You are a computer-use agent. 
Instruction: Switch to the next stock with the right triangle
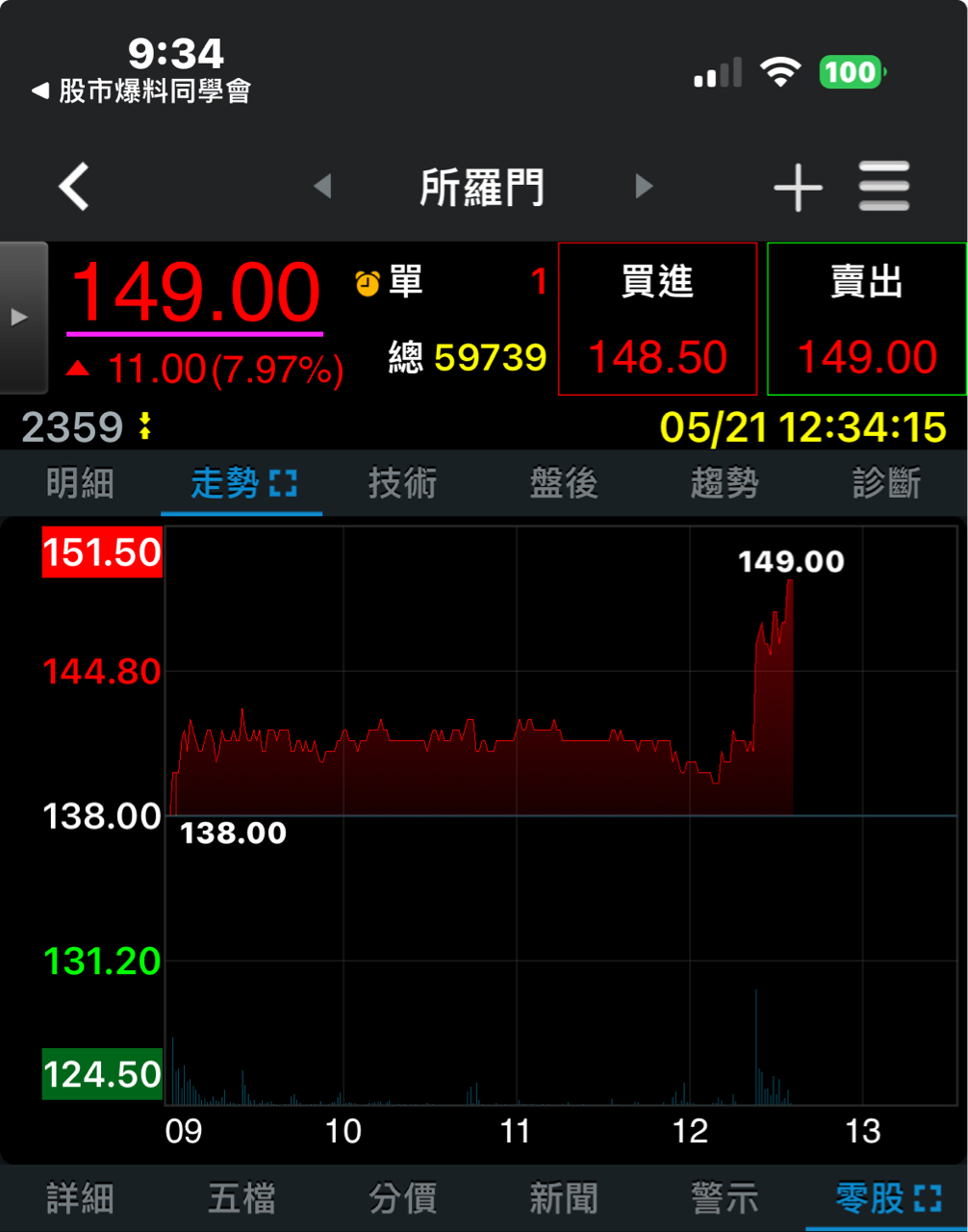tap(644, 186)
